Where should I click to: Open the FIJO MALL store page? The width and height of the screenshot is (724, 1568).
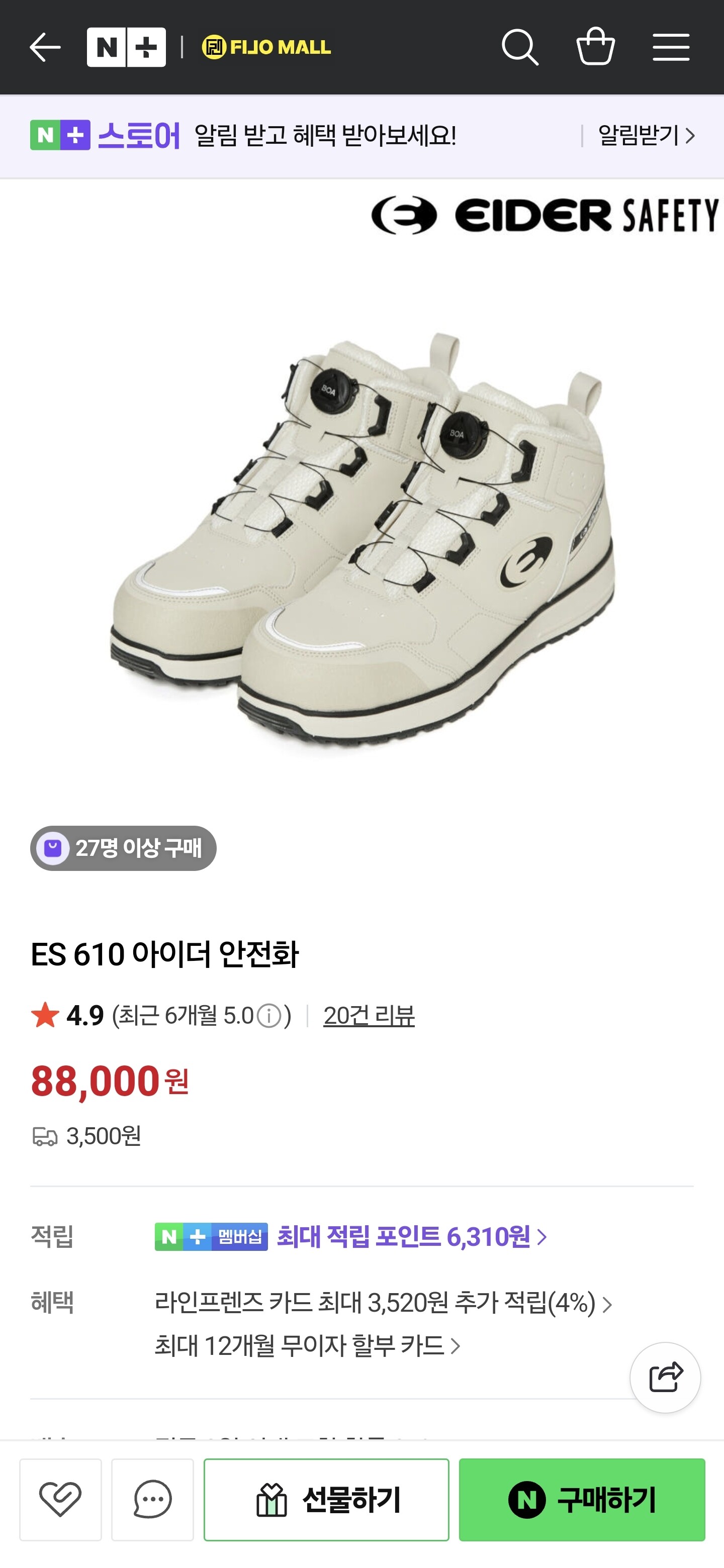pos(266,47)
